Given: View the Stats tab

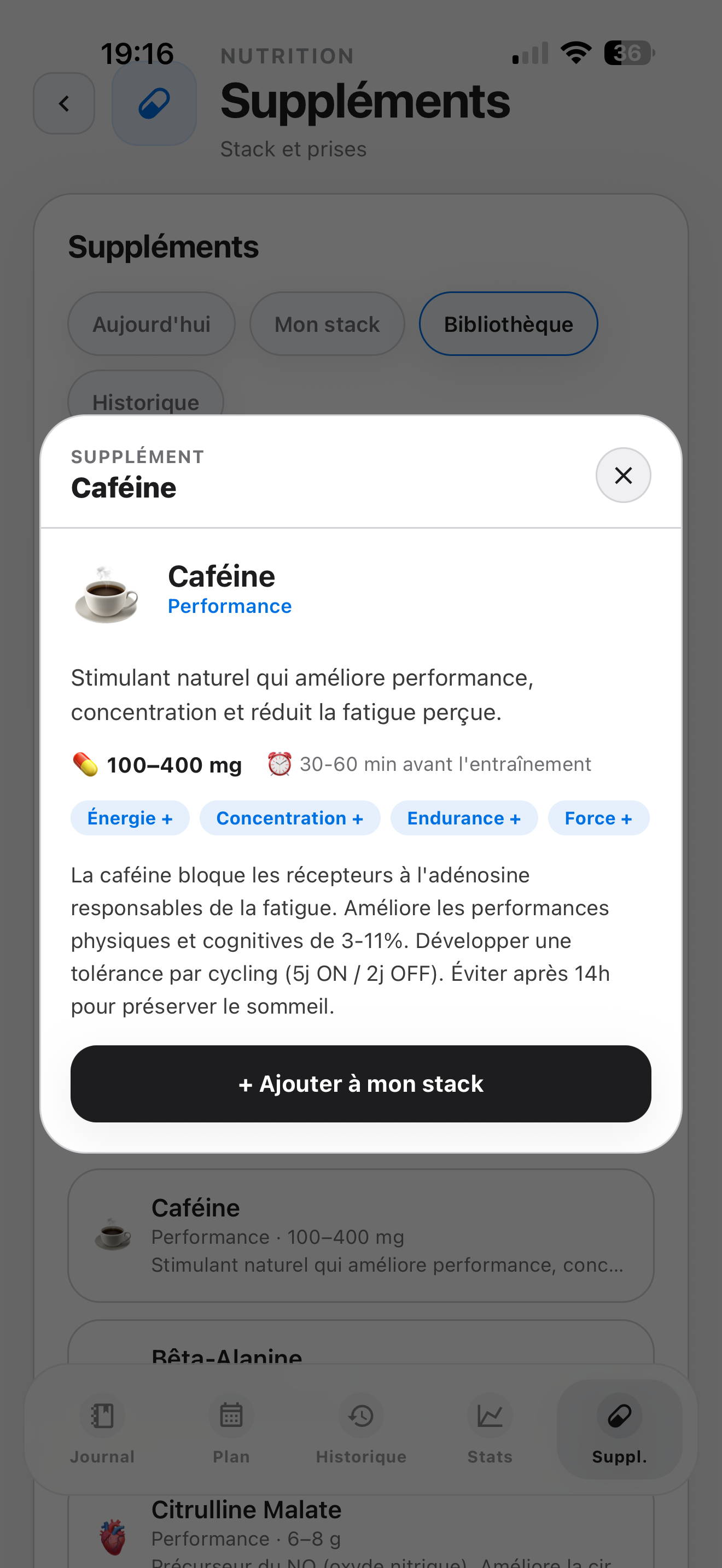Looking at the screenshot, I should [490, 1428].
